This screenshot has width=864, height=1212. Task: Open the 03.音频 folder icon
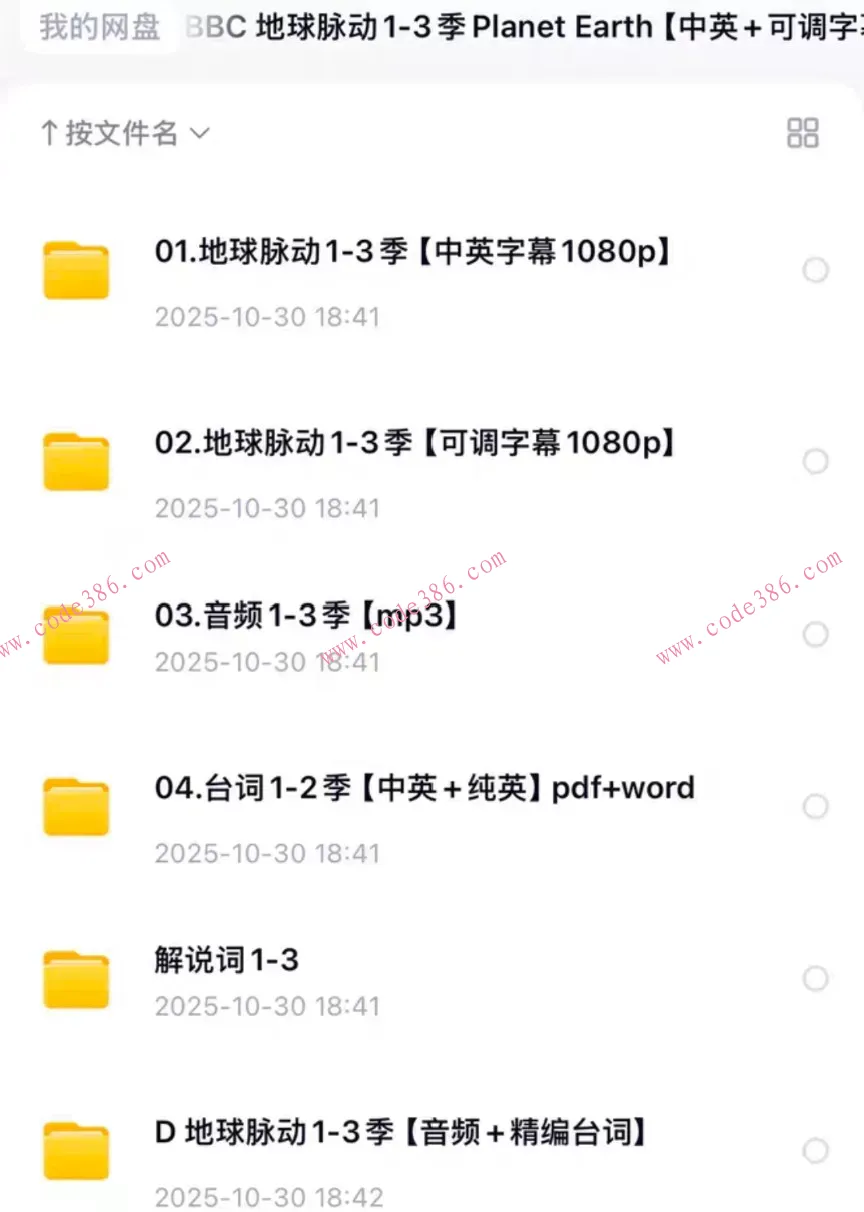click(78, 633)
